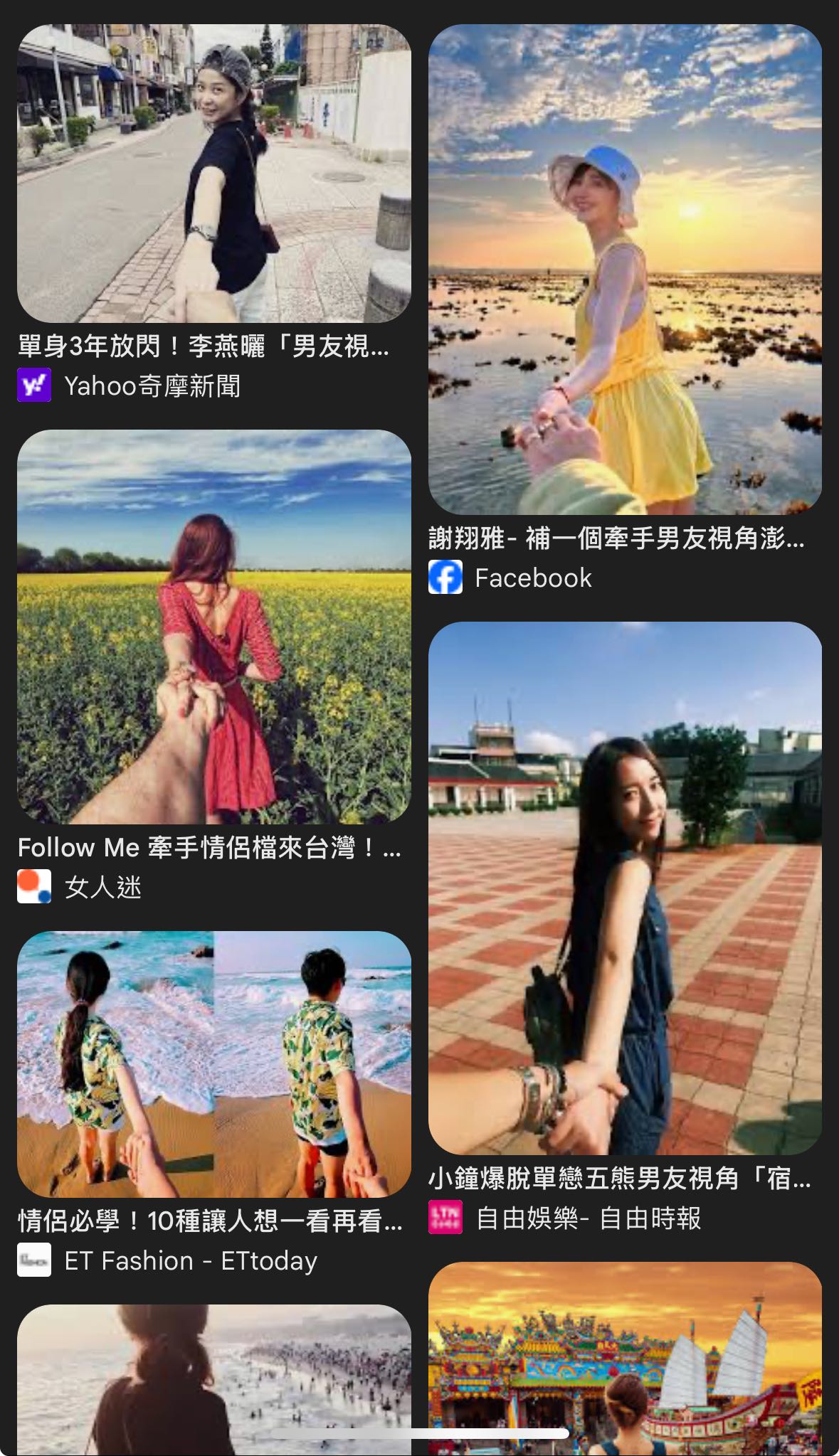Open the temple and sailboat photo thumbnail
The image size is (839, 1456).
coord(626,1366)
